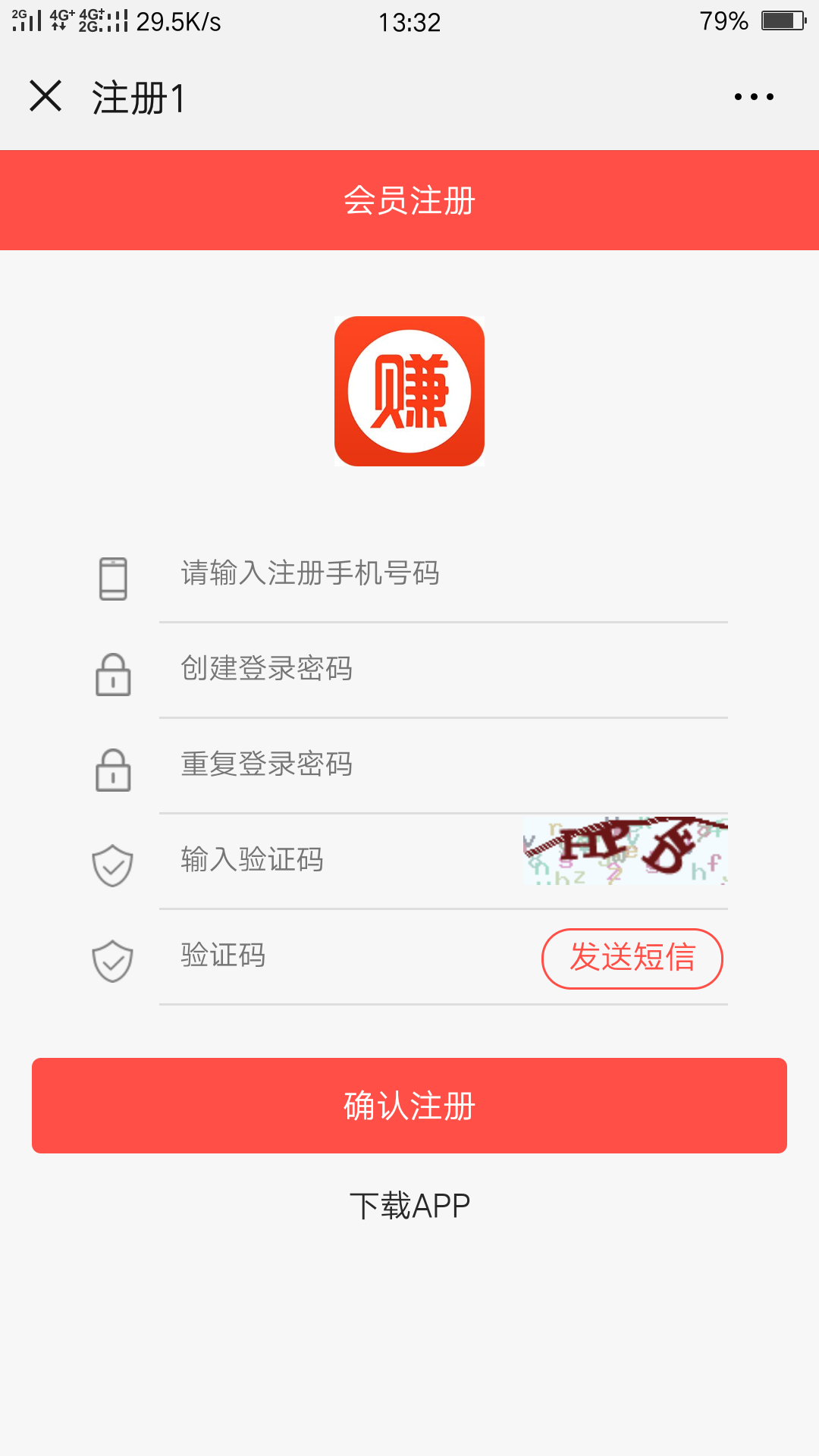Select the 注册1 title text

[136, 96]
